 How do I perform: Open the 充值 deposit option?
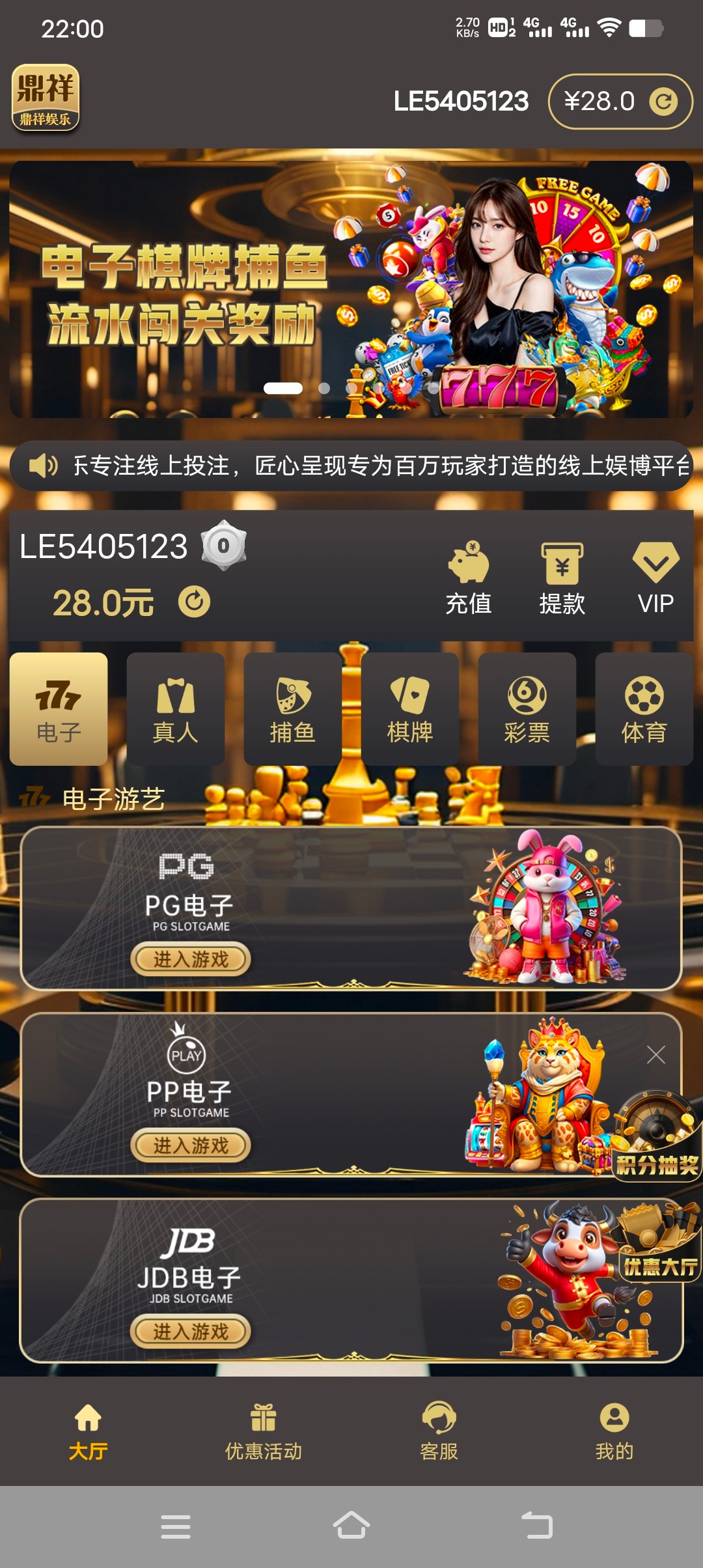[x=469, y=578]
